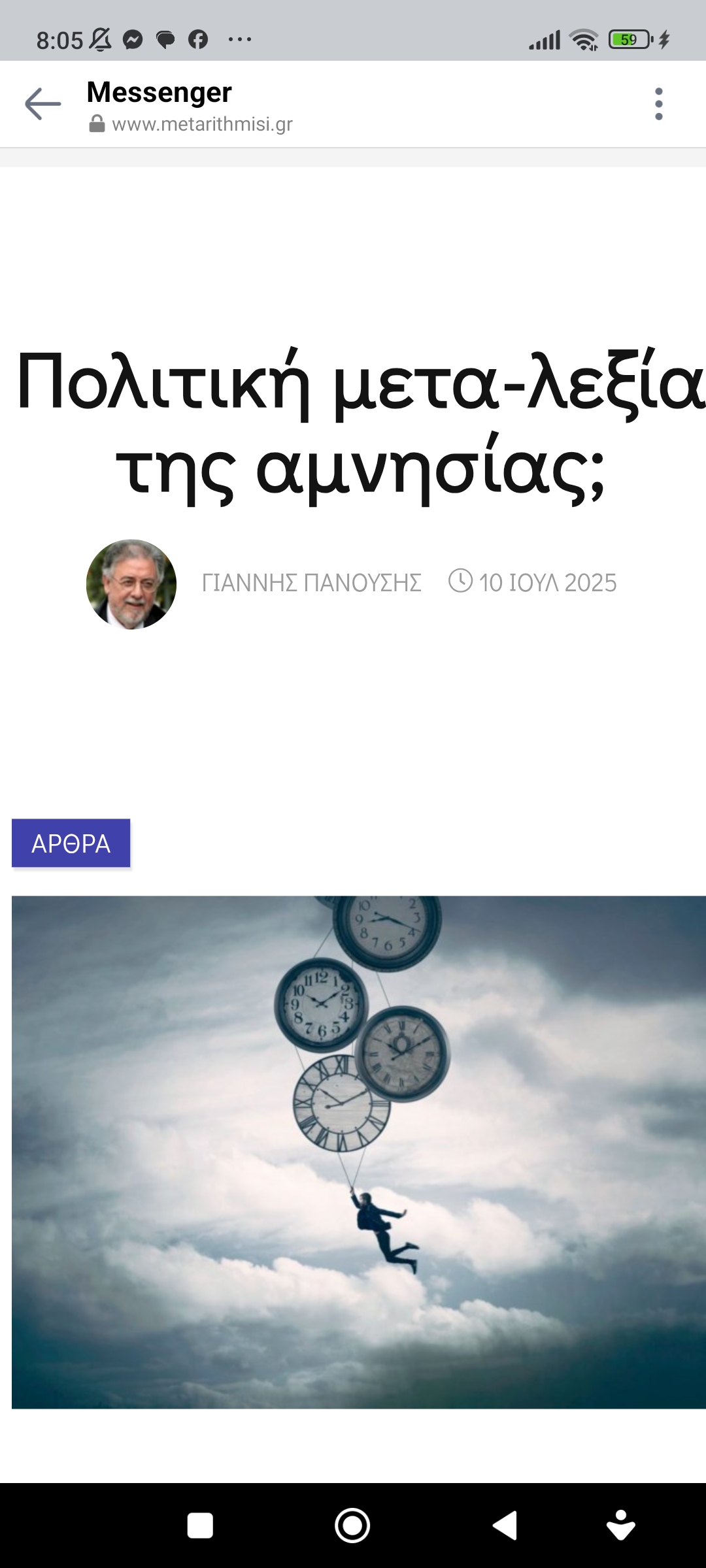Open the three-dot overflow menu
The width and height of the screenshot is (706, 1568).
pyautogui.click(x=658, y=104)
